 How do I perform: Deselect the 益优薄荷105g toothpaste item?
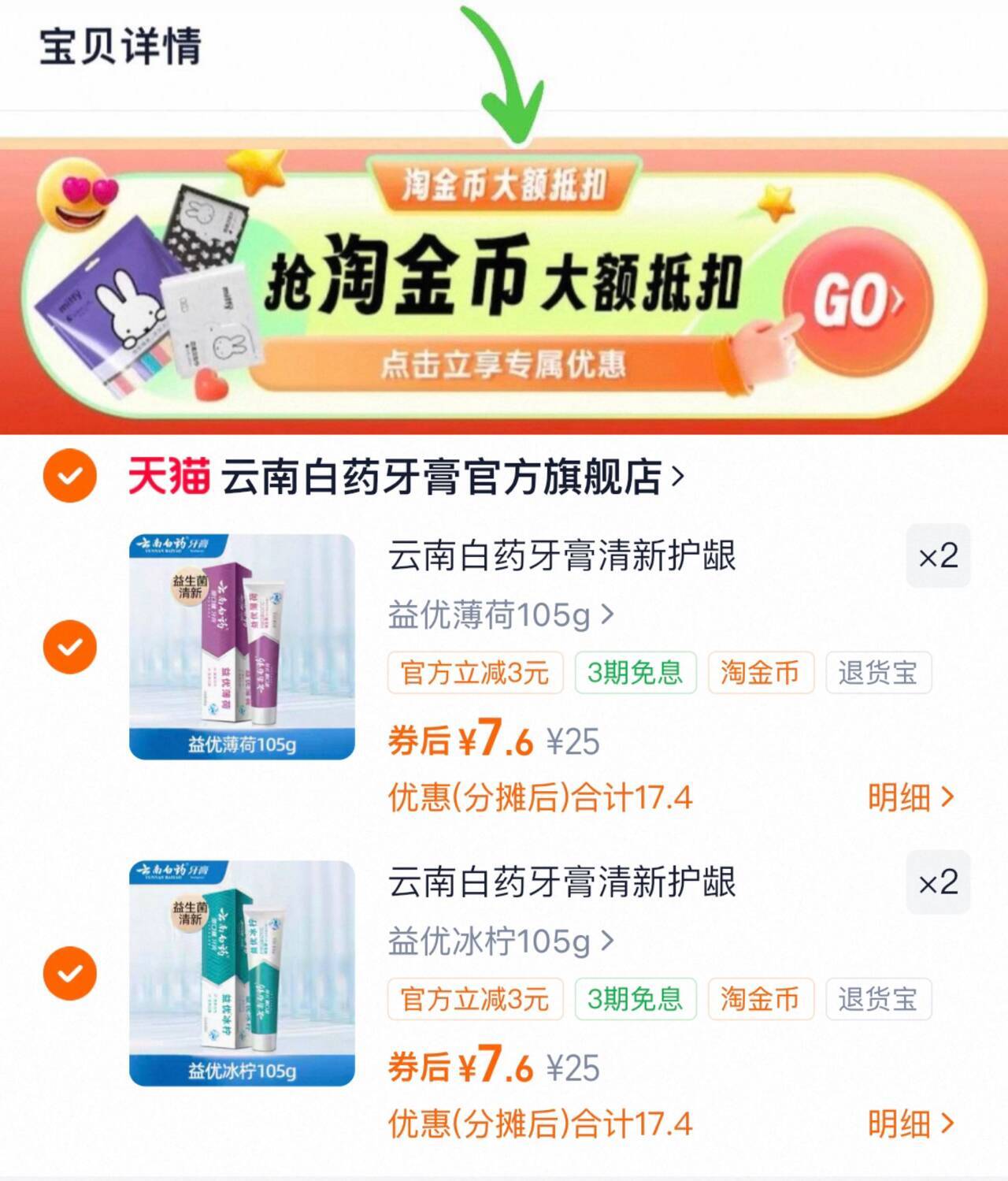coord(70,647)
